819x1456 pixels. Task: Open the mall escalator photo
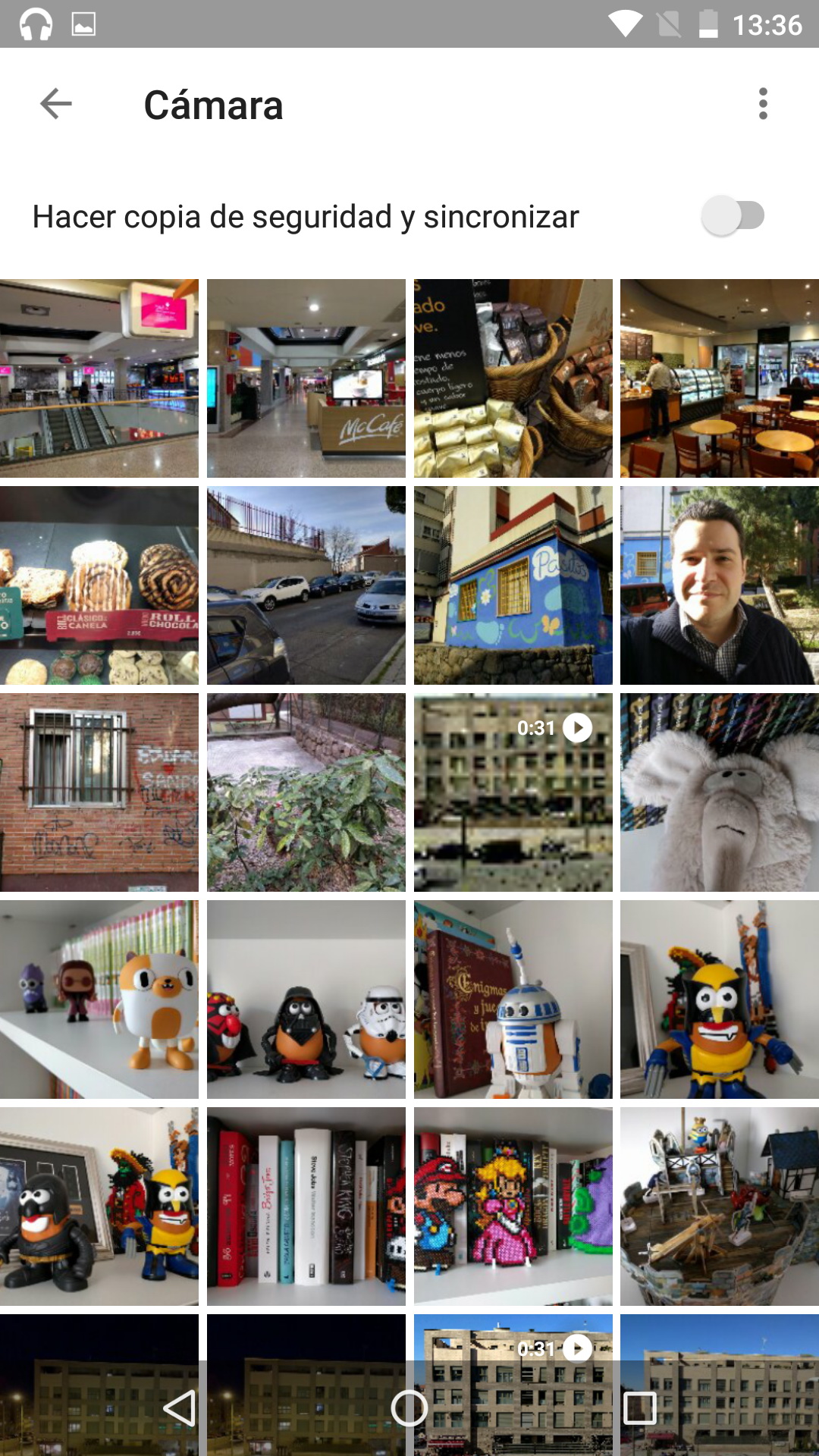(99, 378)
